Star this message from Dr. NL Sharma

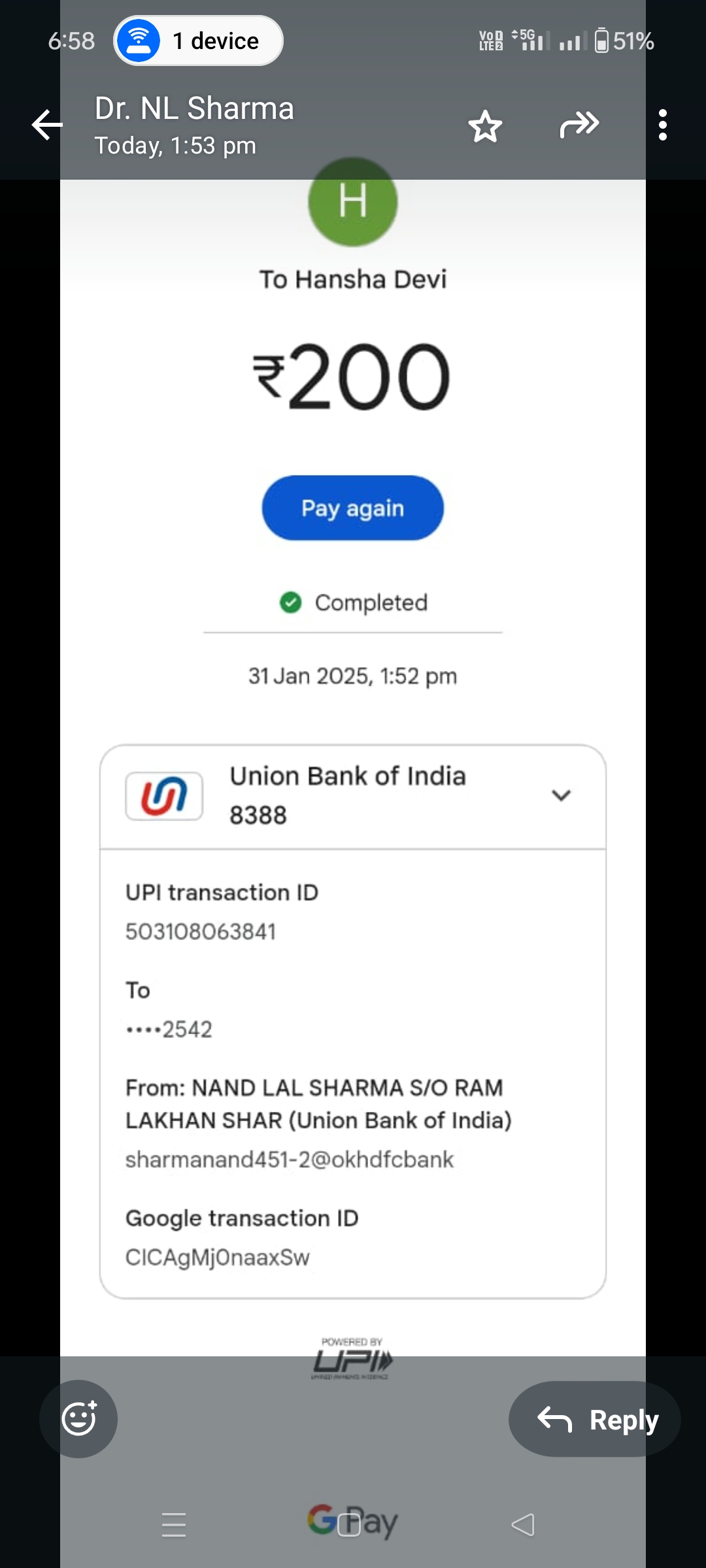(485, 125)
